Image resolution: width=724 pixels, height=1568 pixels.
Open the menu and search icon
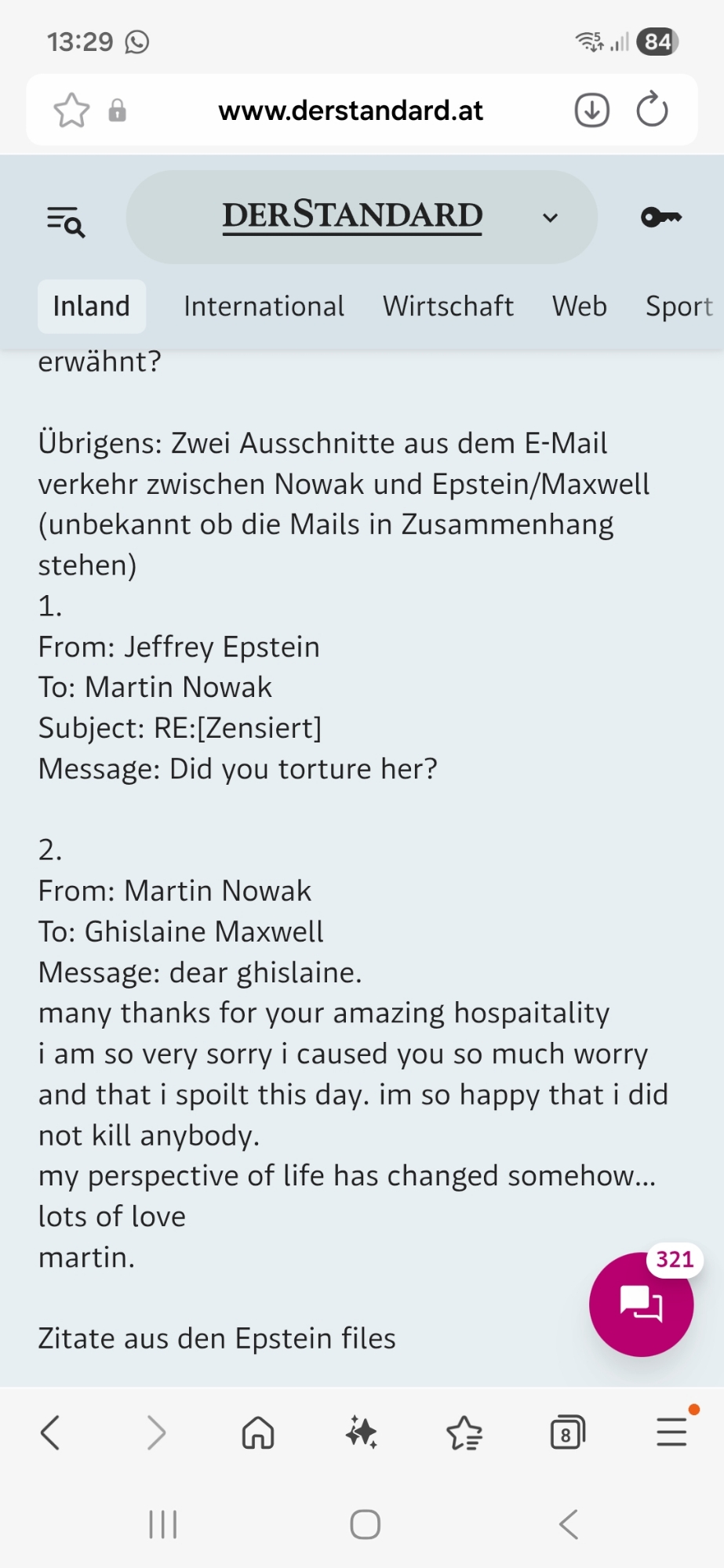point(66,222)
